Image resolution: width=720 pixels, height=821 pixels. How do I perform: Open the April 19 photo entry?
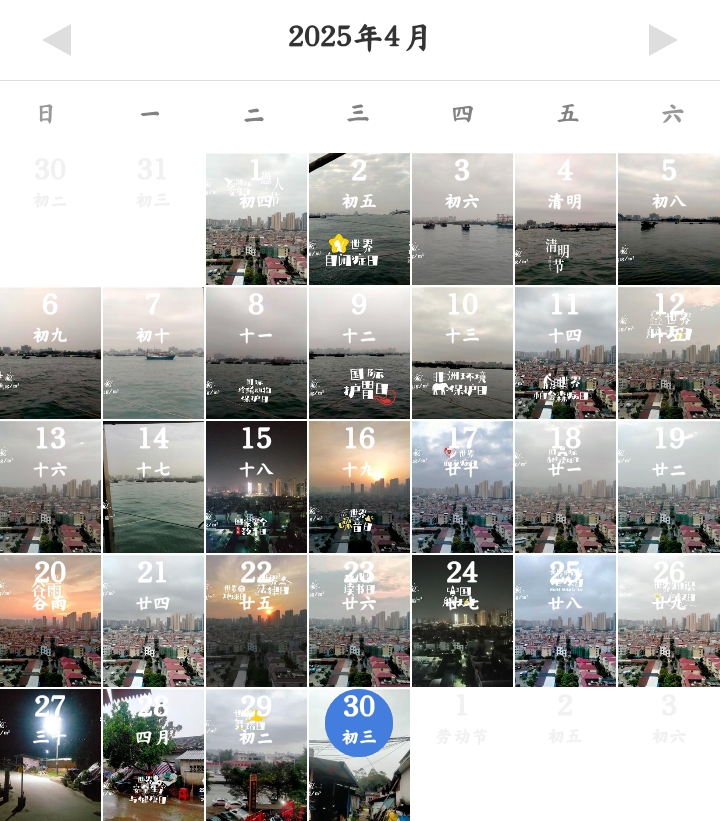click(668, 487)
